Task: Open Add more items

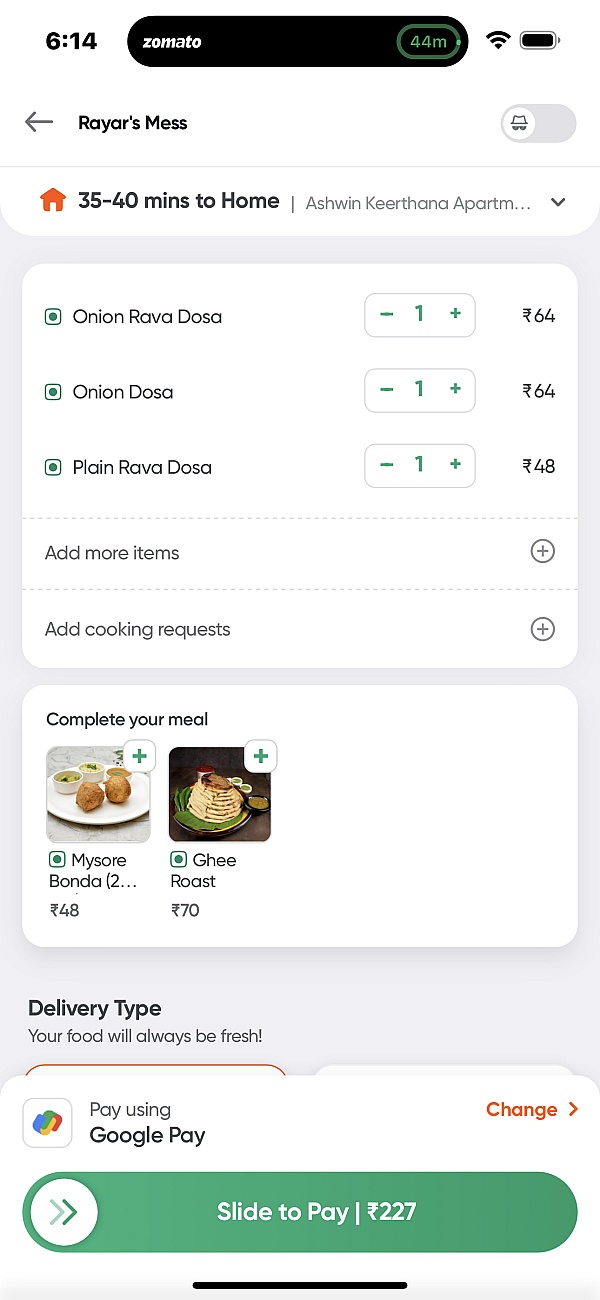Action: pos(300,553)
